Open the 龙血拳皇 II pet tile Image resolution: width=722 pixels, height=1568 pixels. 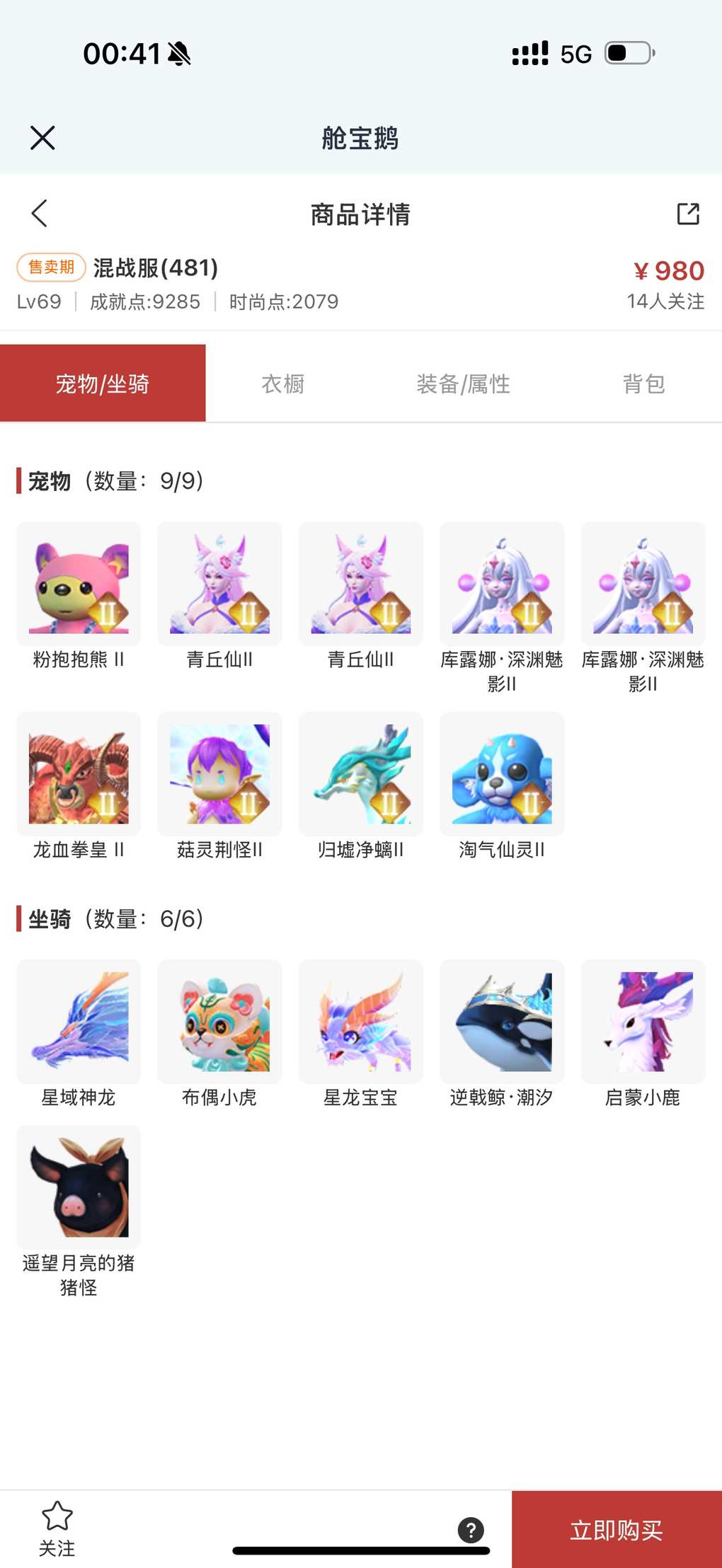(79, 774)
